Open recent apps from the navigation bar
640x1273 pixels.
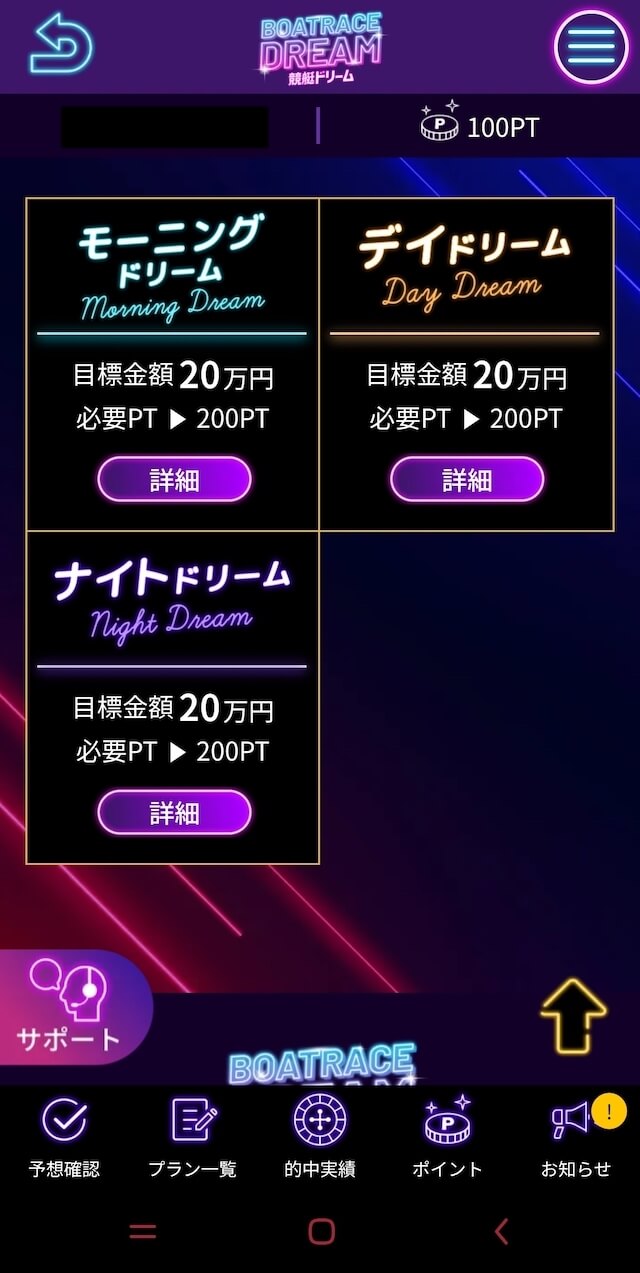pyautogui.click(x=143, y=1231)
